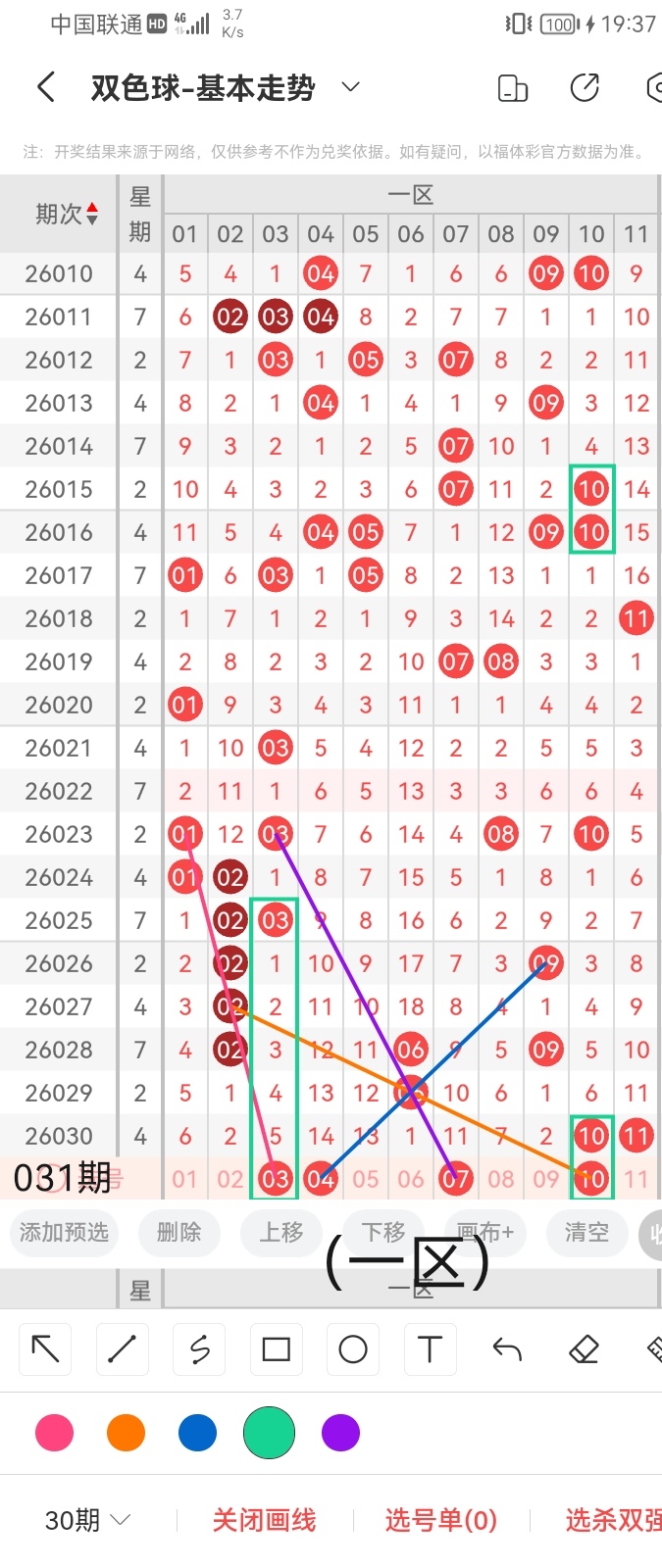The width and height of the screenshot is (662, 1568).
Task: Clear all selections with 清空
Action: (x=586, y=1232)
